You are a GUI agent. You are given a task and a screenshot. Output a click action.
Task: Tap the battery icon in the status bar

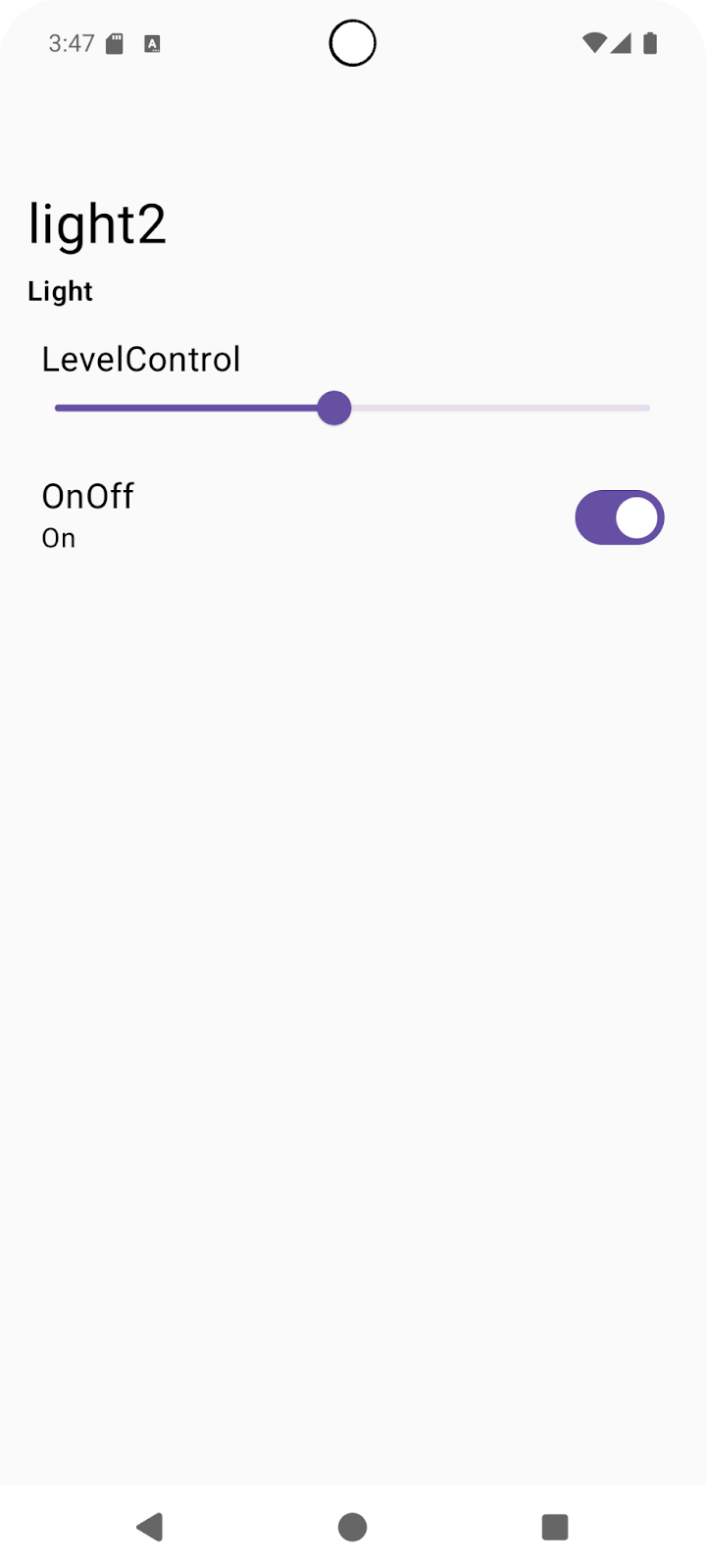[x=651, y=43]
